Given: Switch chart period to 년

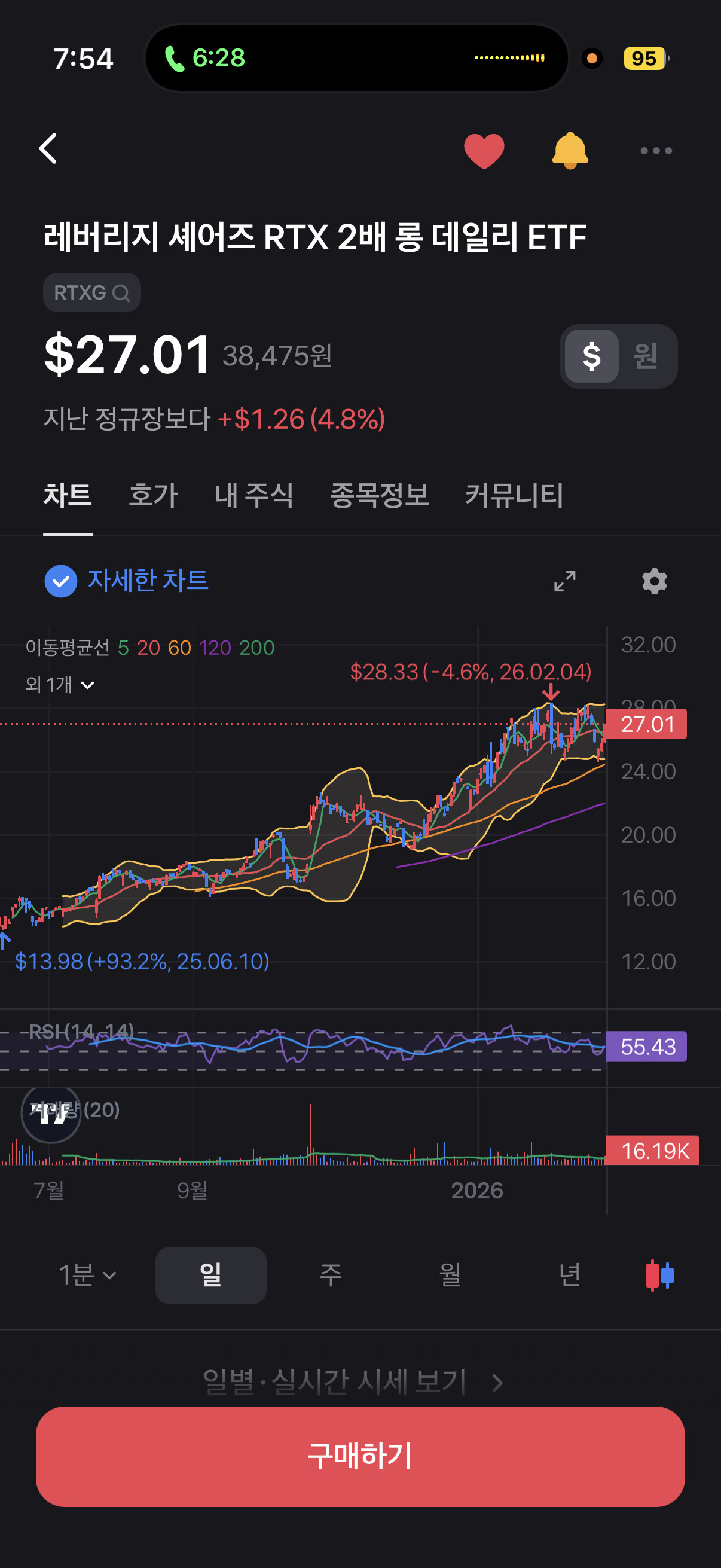Looking at the screenshot, I should 570,1274.
